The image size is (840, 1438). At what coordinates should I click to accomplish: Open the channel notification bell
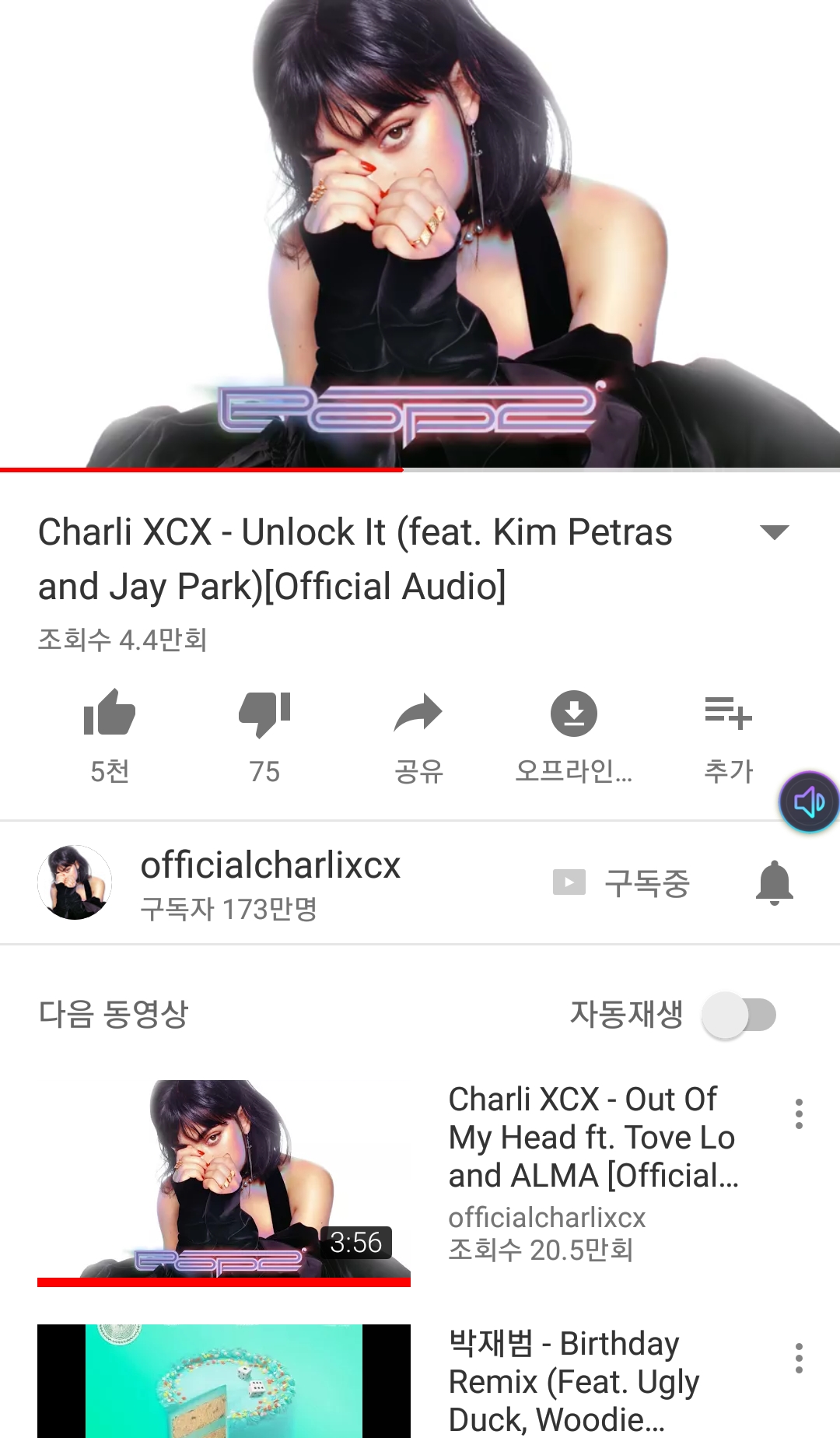click(775, 883)
